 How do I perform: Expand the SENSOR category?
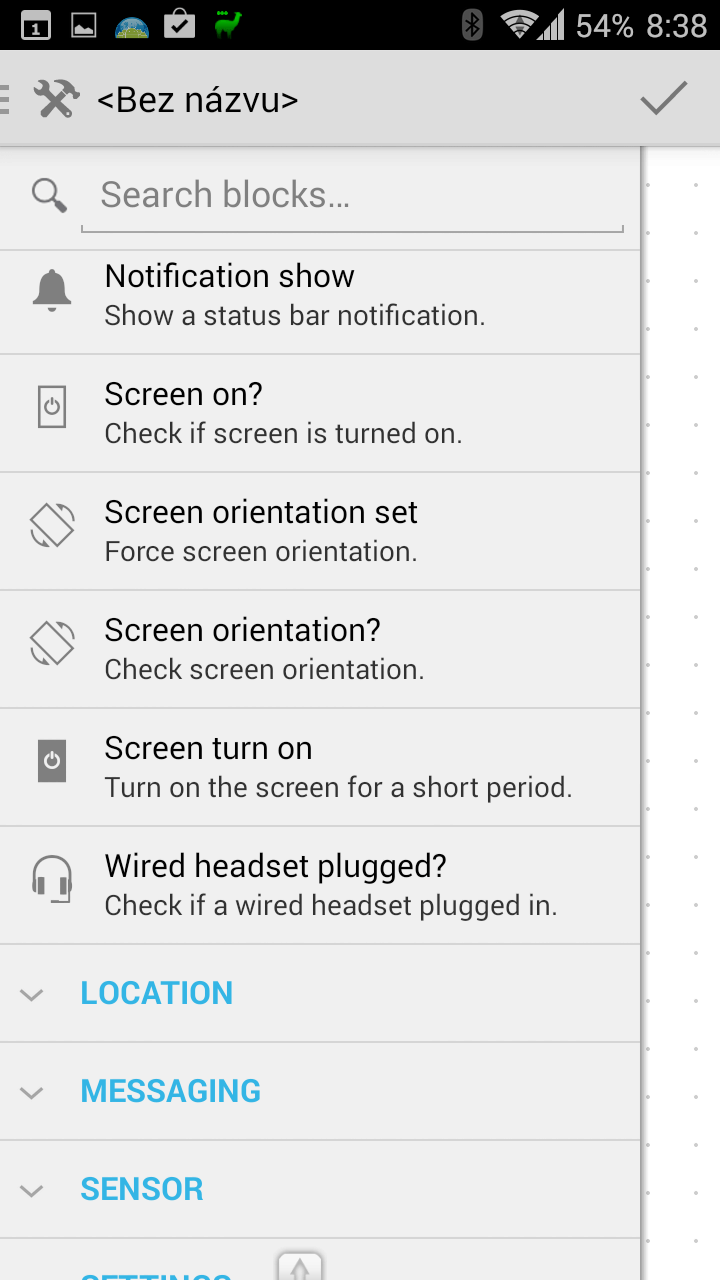320,1189
